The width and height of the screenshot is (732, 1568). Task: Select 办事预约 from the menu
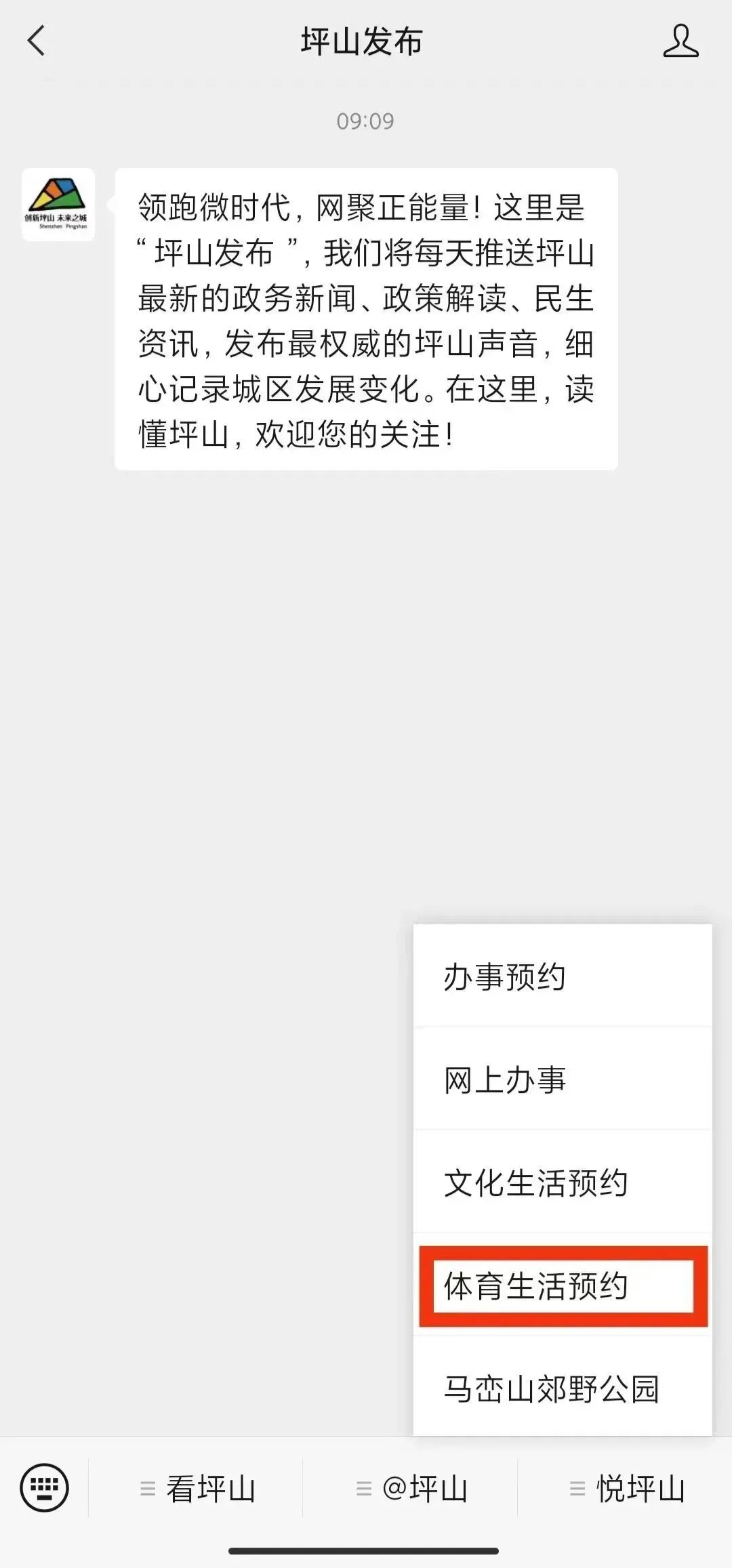563,976
